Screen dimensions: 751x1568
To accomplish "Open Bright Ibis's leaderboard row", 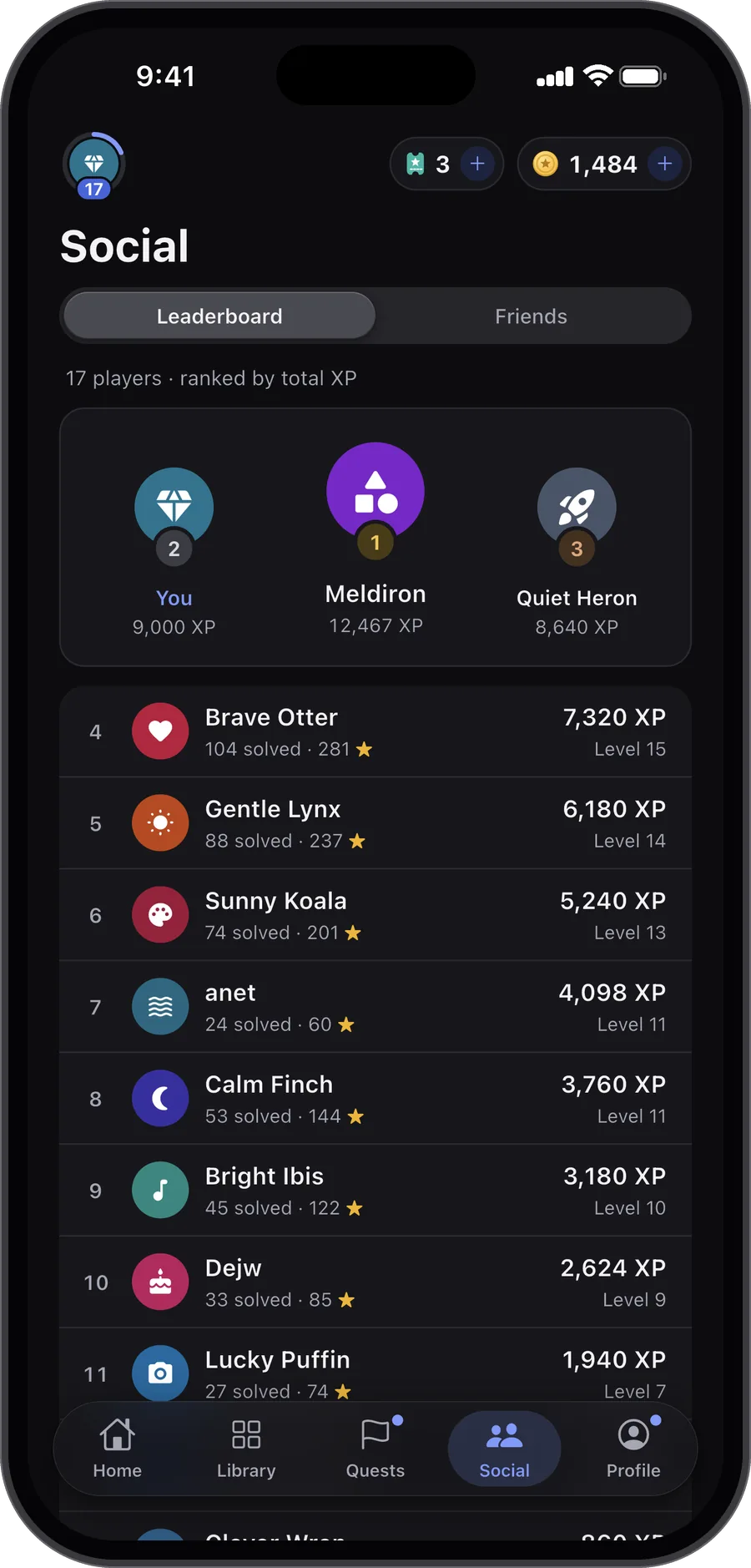I will [x=375, y=1191].
